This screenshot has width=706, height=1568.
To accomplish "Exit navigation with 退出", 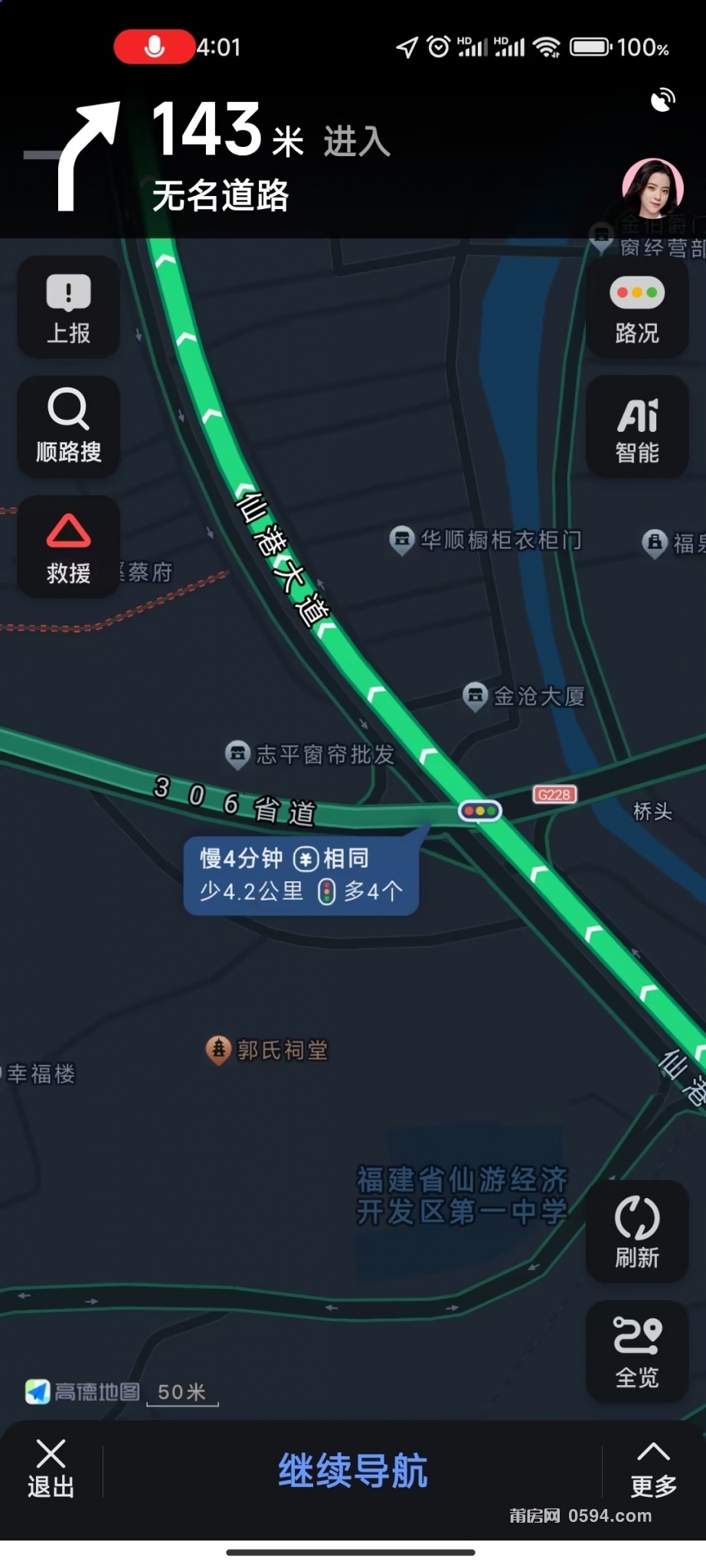I will pyautogui.click(x=51, y=1468).
